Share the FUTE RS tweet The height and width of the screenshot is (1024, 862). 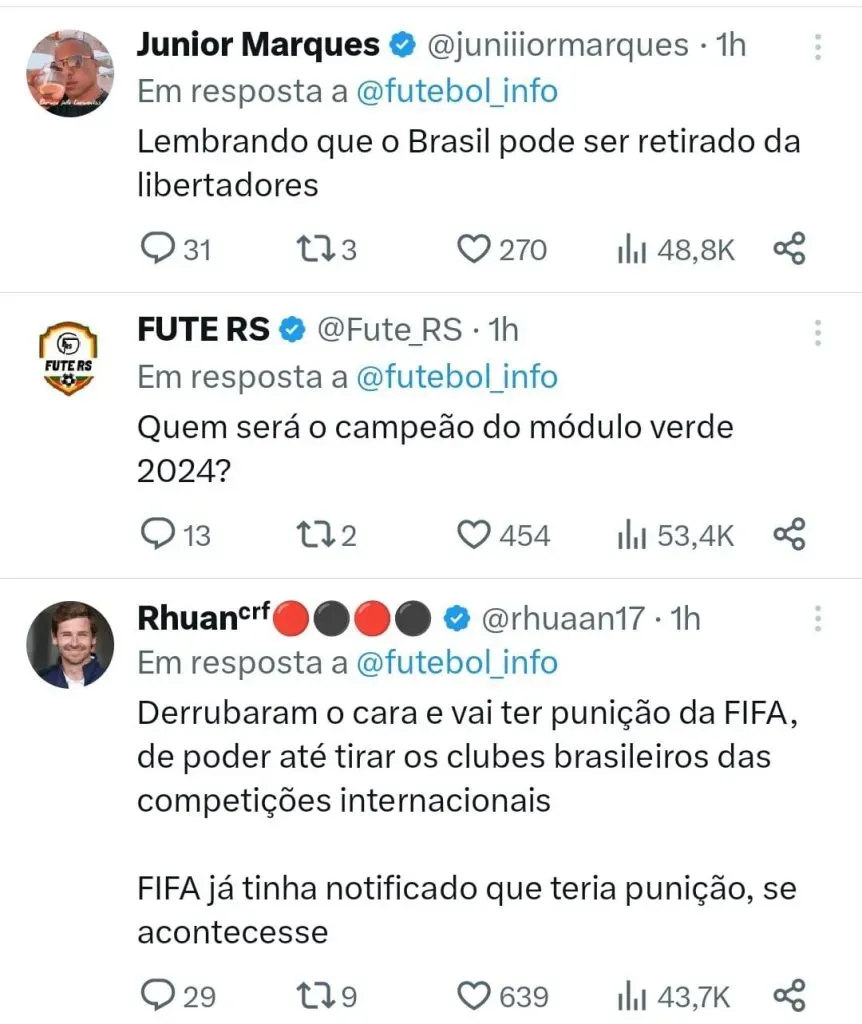(x=789, y=535)
